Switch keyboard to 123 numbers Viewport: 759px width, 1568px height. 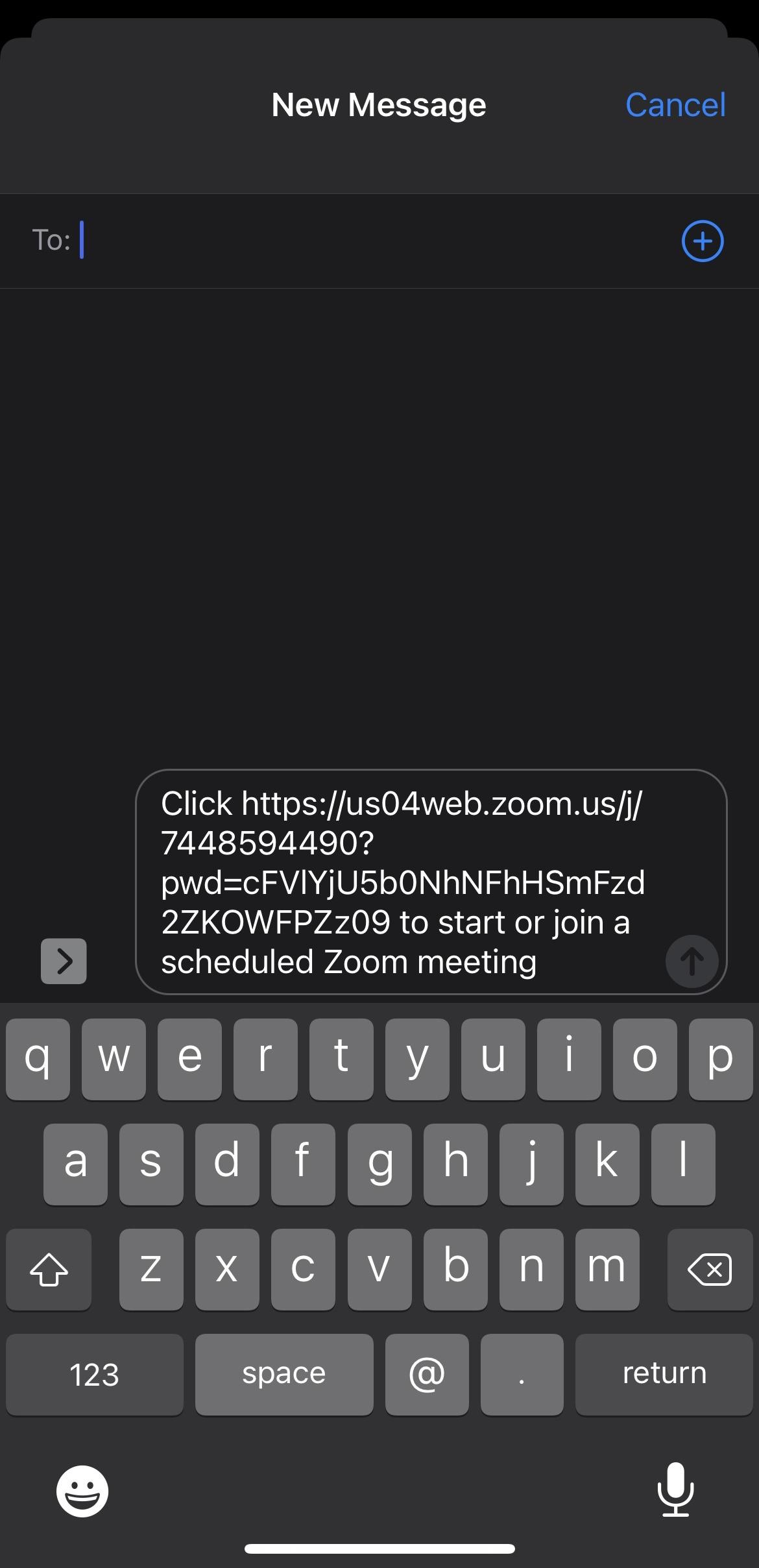95,1374
